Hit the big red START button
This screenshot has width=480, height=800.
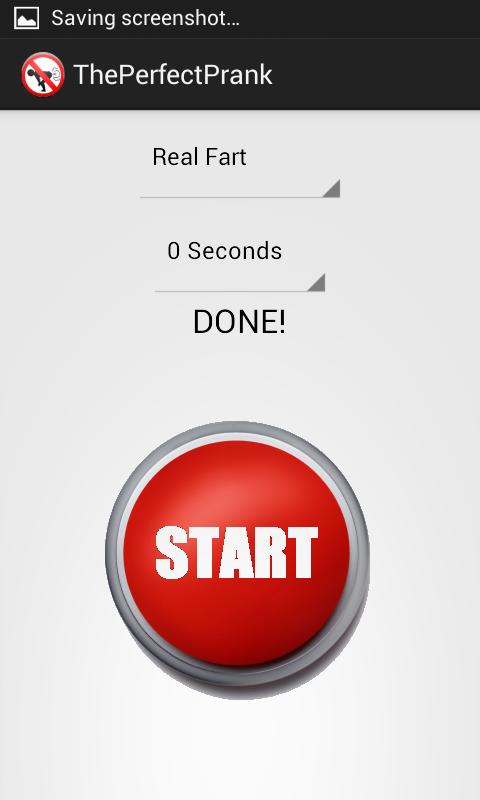pyautogui.click(x=238, y=554)
